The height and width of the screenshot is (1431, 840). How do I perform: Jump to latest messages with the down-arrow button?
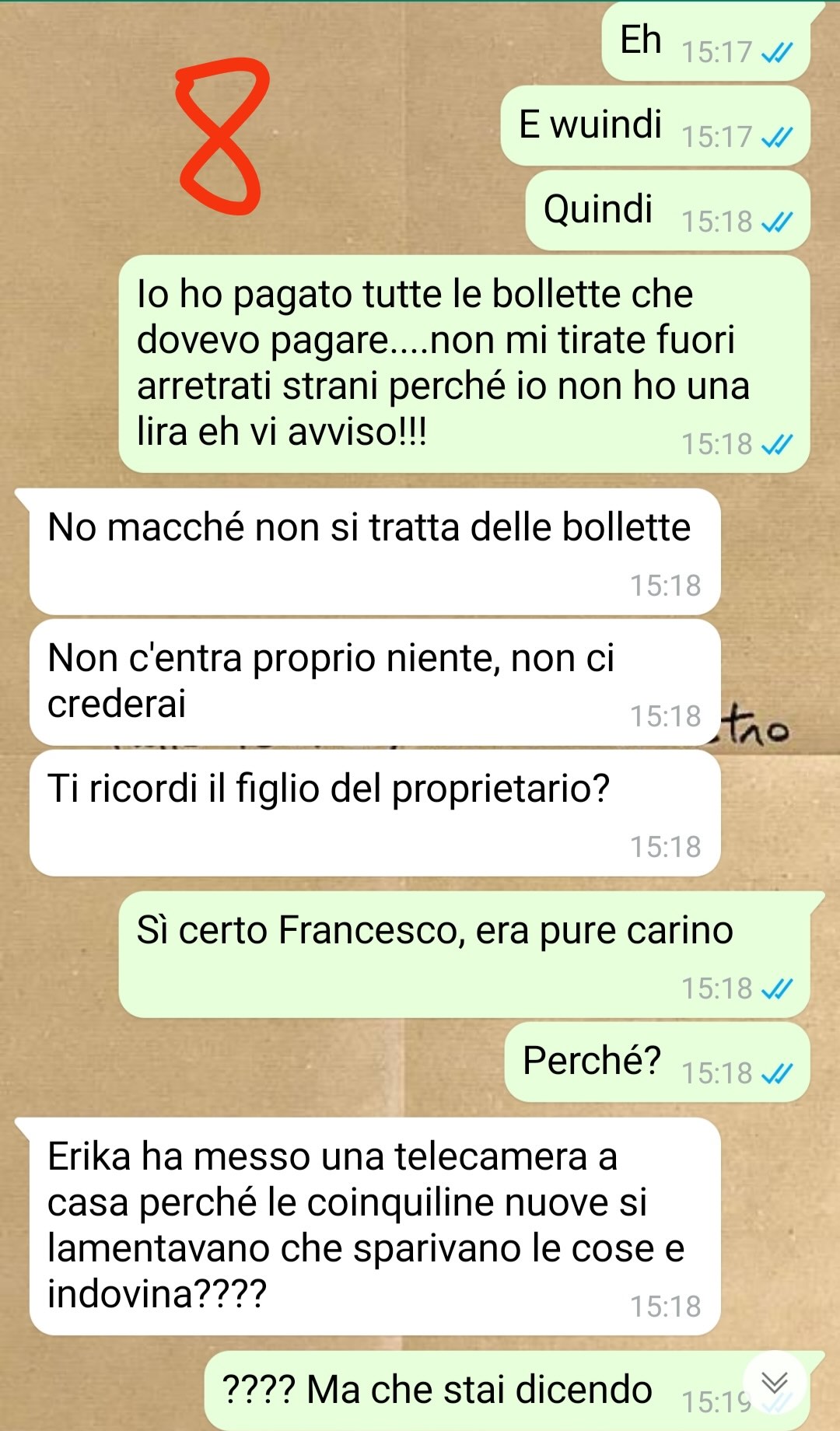[x=774, y=1382]
